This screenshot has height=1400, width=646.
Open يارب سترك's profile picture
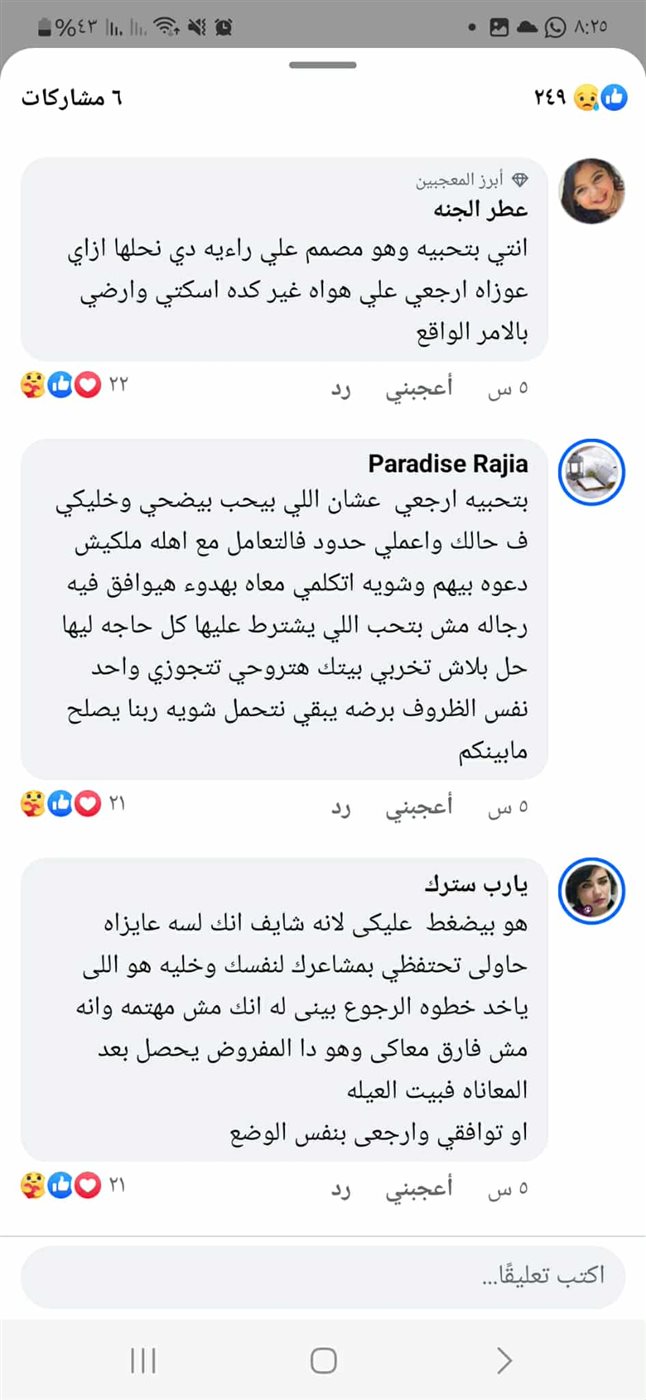click(592, 889)
